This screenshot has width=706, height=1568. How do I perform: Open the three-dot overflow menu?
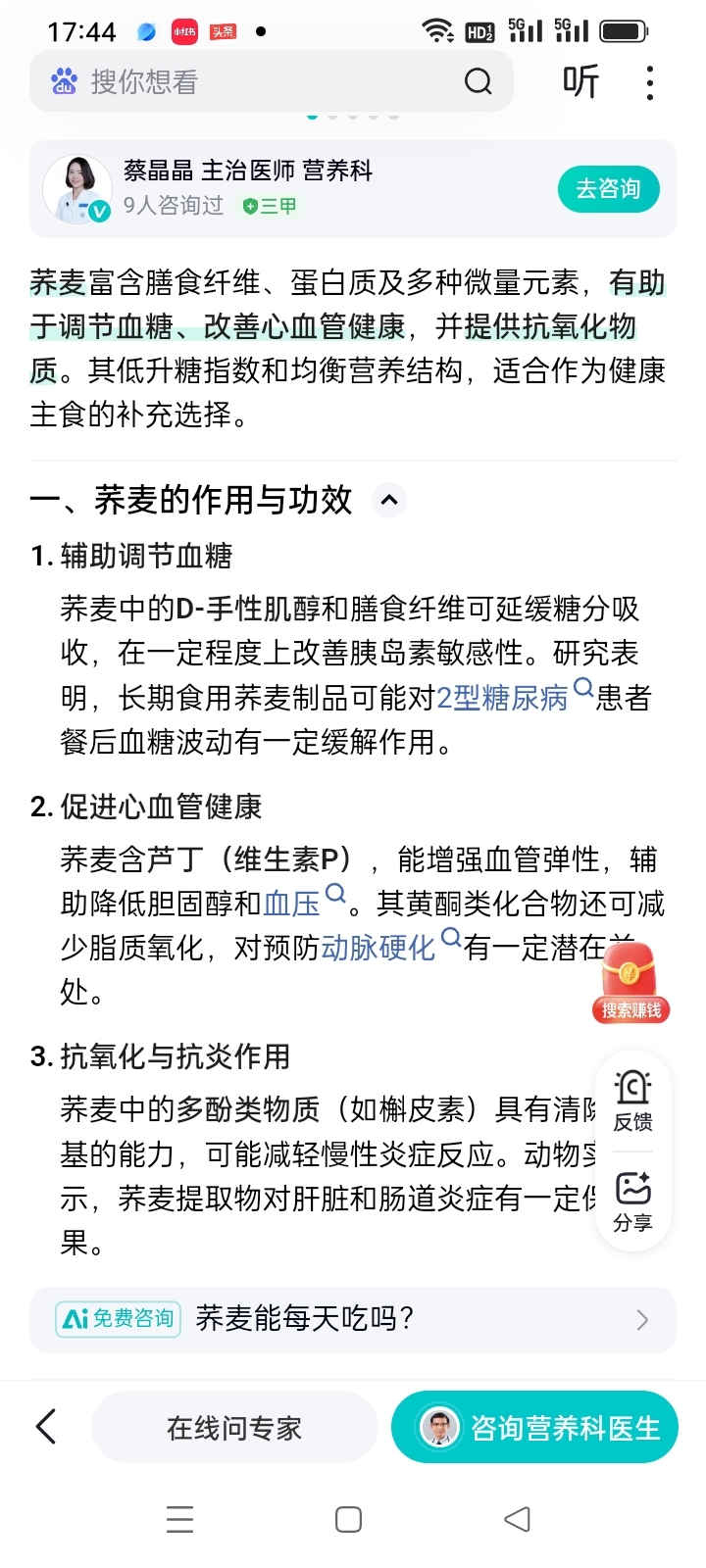(650, 83)
